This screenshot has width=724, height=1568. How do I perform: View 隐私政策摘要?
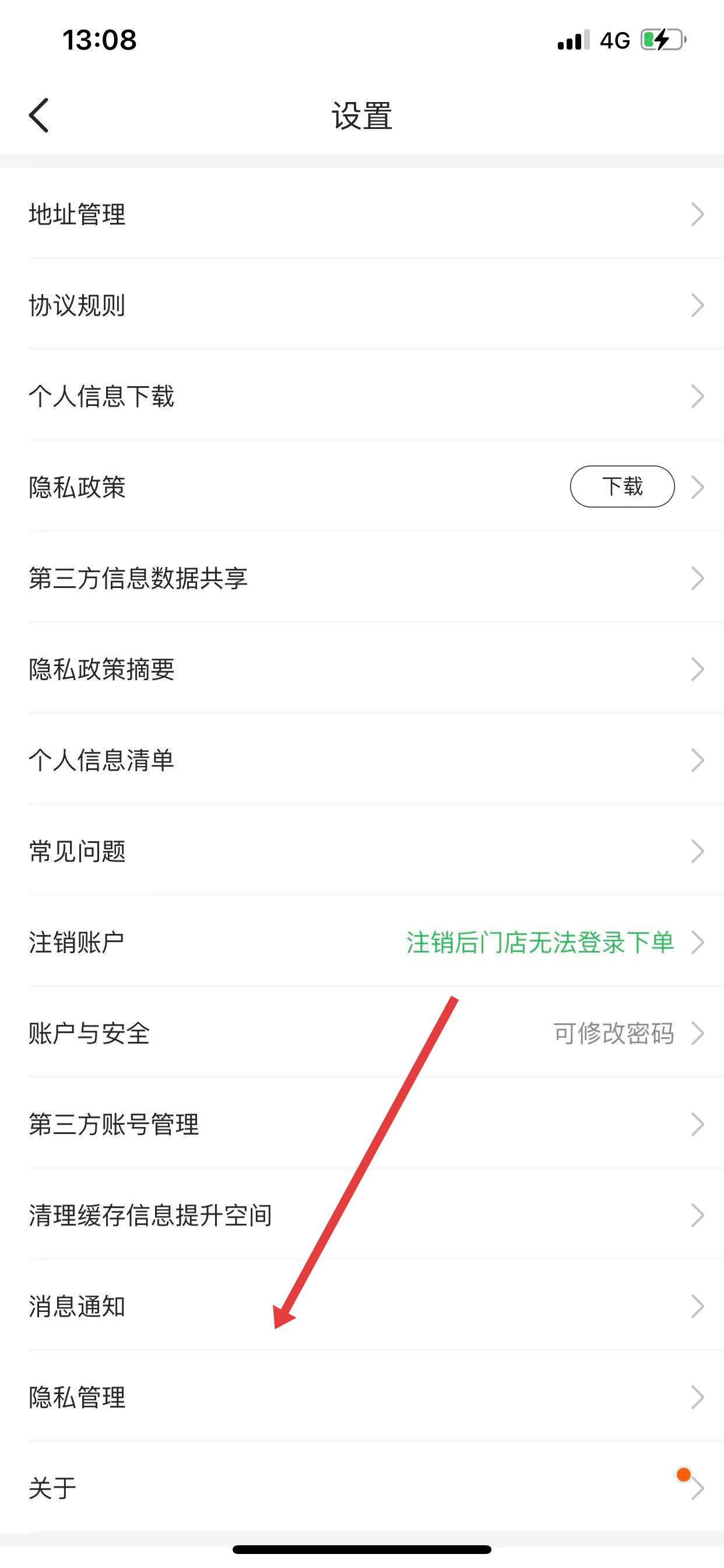tap(362, 669)
